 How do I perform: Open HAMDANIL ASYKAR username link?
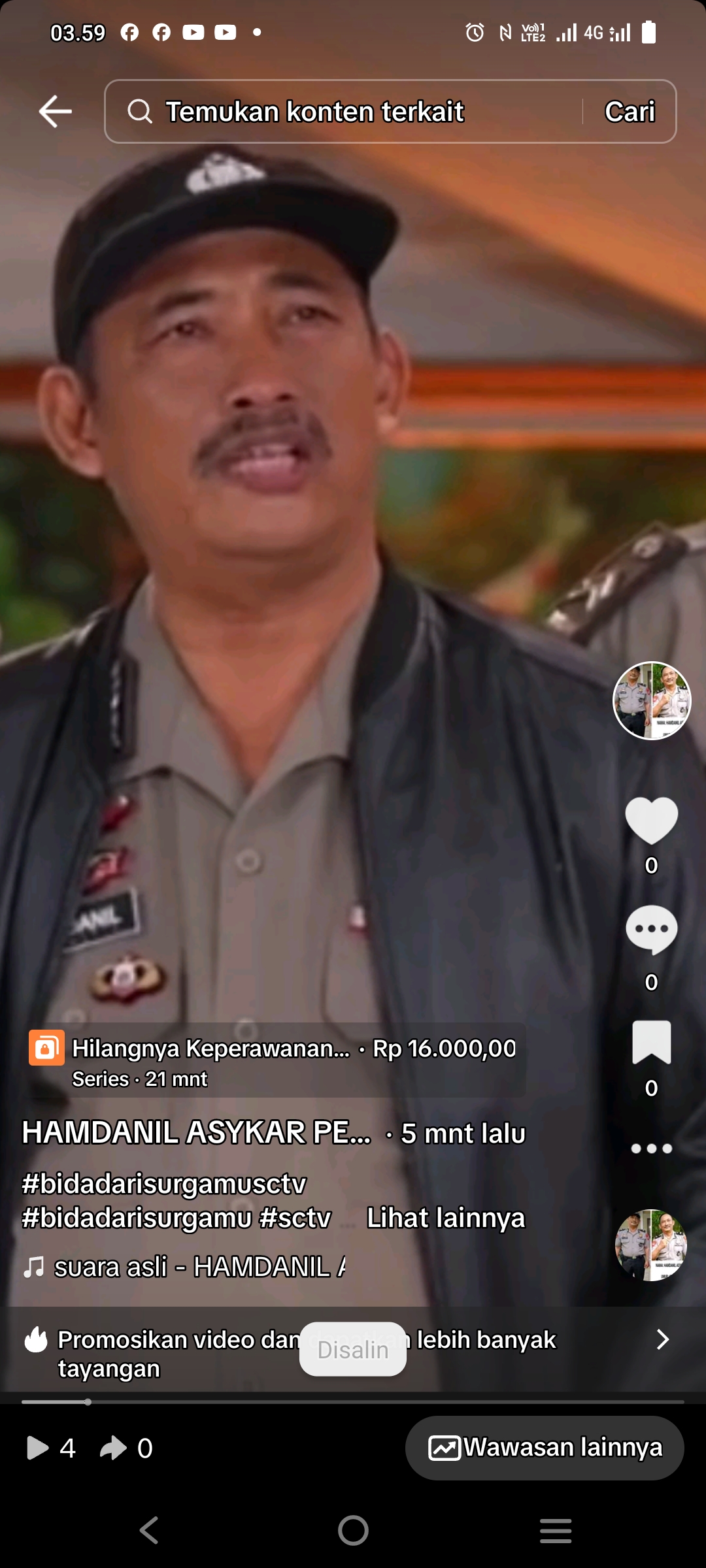coord(196,1133)
